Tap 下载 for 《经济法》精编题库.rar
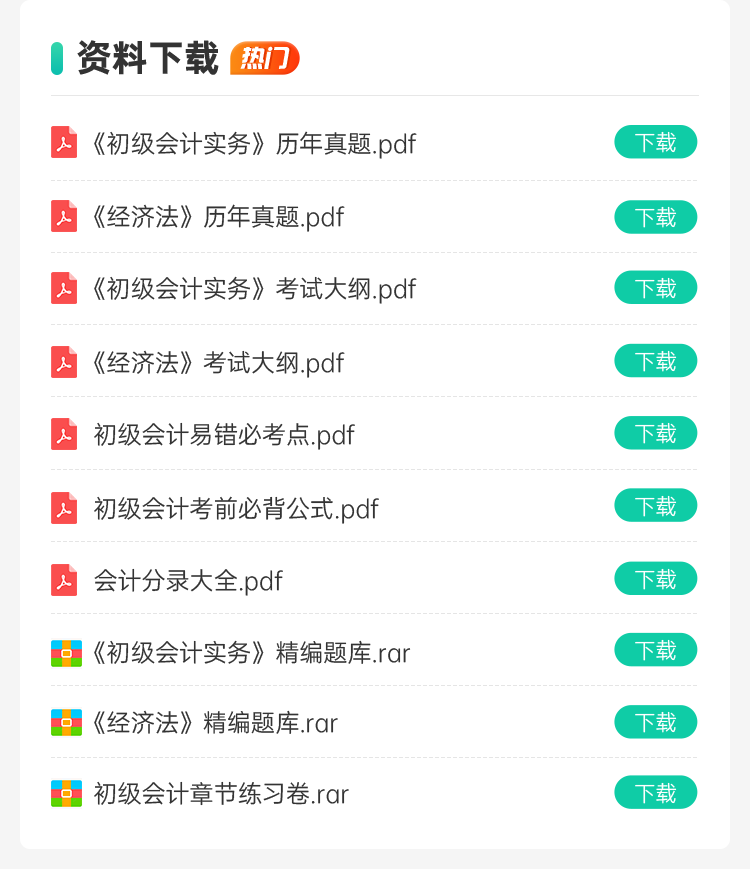The image size is (750, 869). pos(655,722)
